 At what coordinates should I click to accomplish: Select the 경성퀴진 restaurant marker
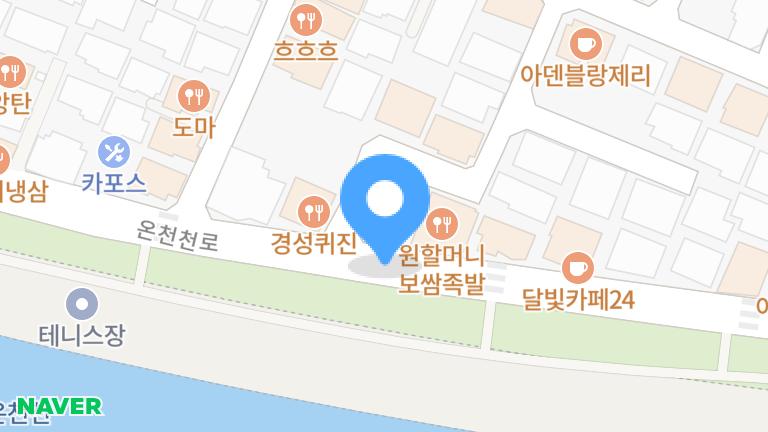coord(314,211)
